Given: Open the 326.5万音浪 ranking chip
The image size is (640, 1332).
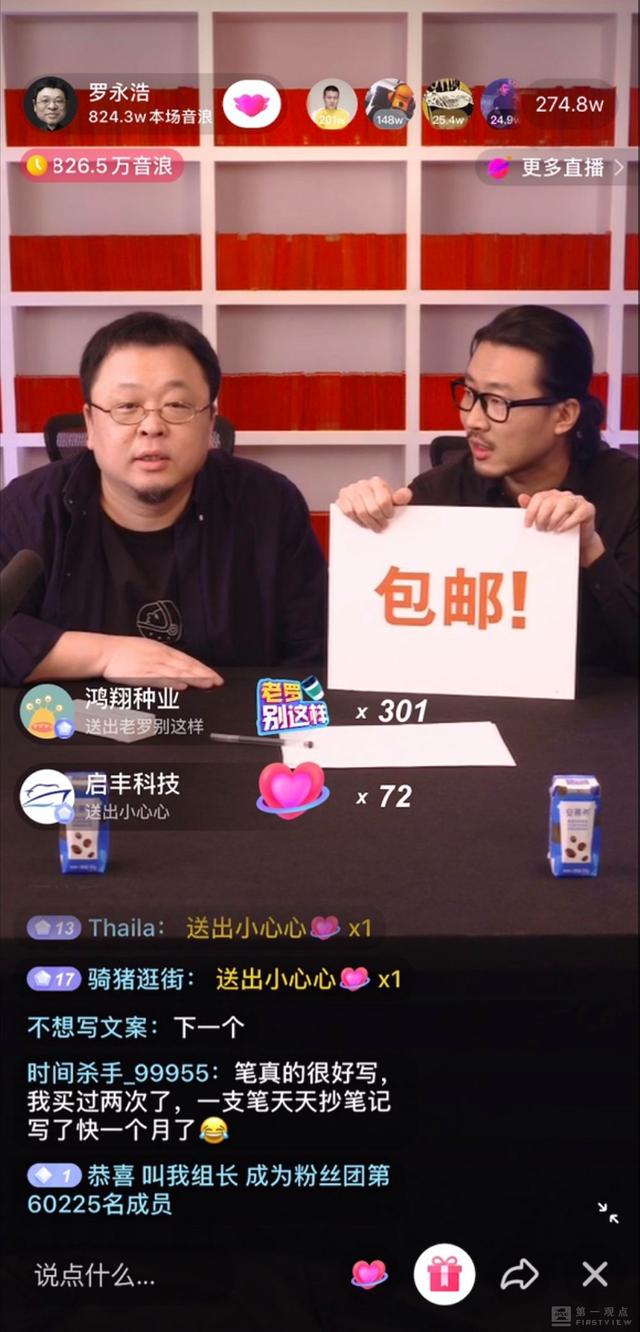Looking at the screenshot, I should [x=102, y=166].
